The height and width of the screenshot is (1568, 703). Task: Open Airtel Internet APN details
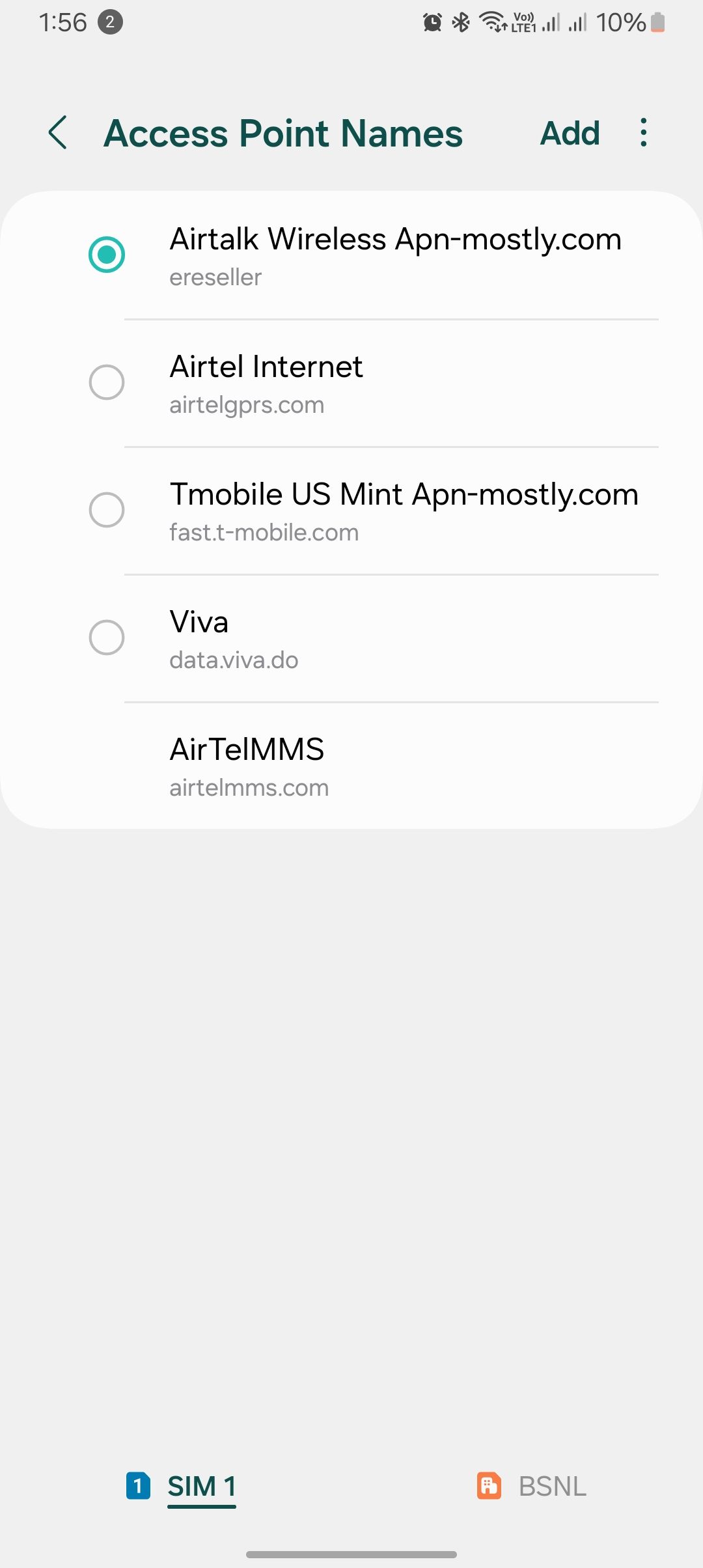coord(391,384)
